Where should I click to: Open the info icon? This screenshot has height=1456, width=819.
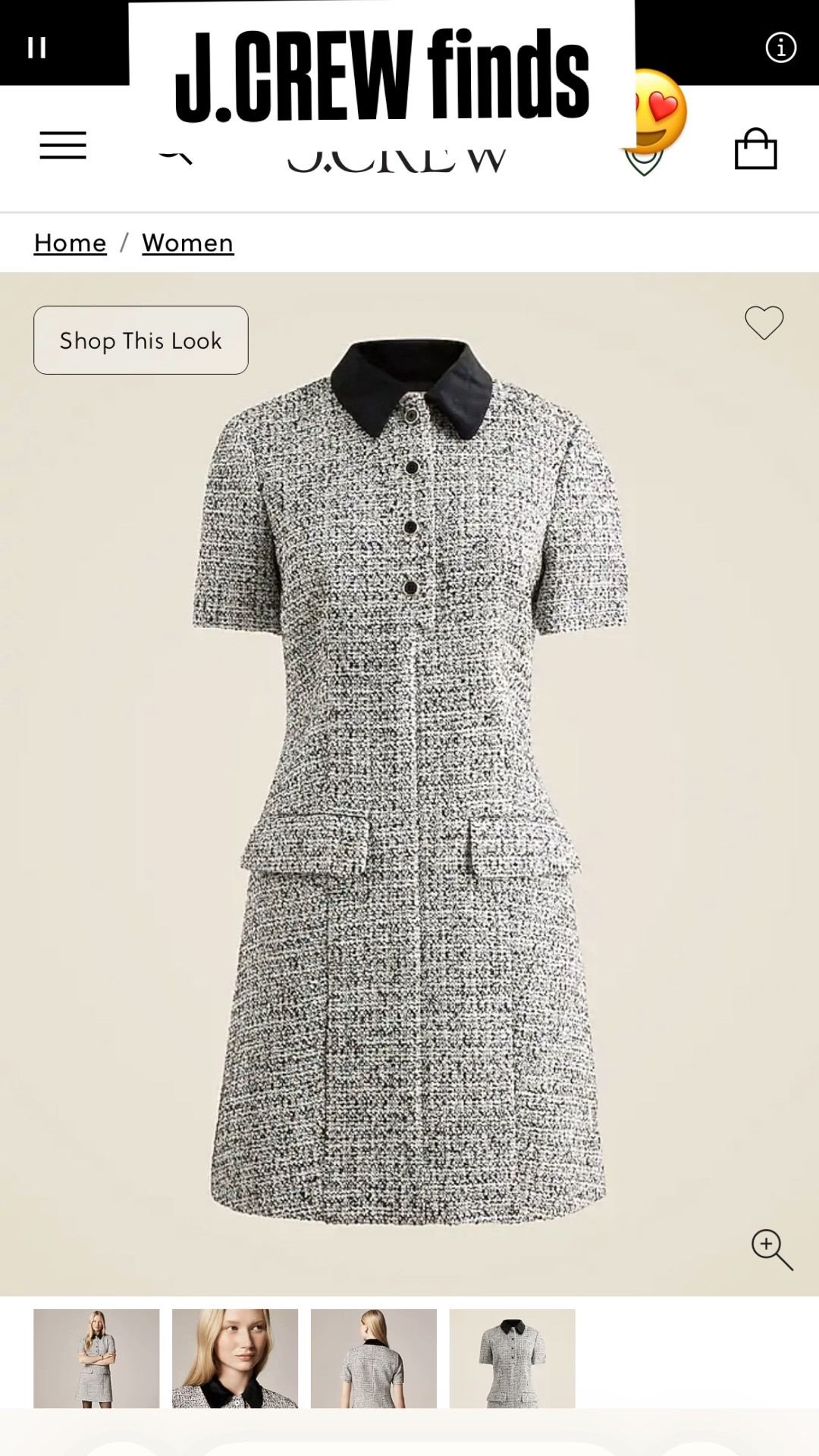780,48
